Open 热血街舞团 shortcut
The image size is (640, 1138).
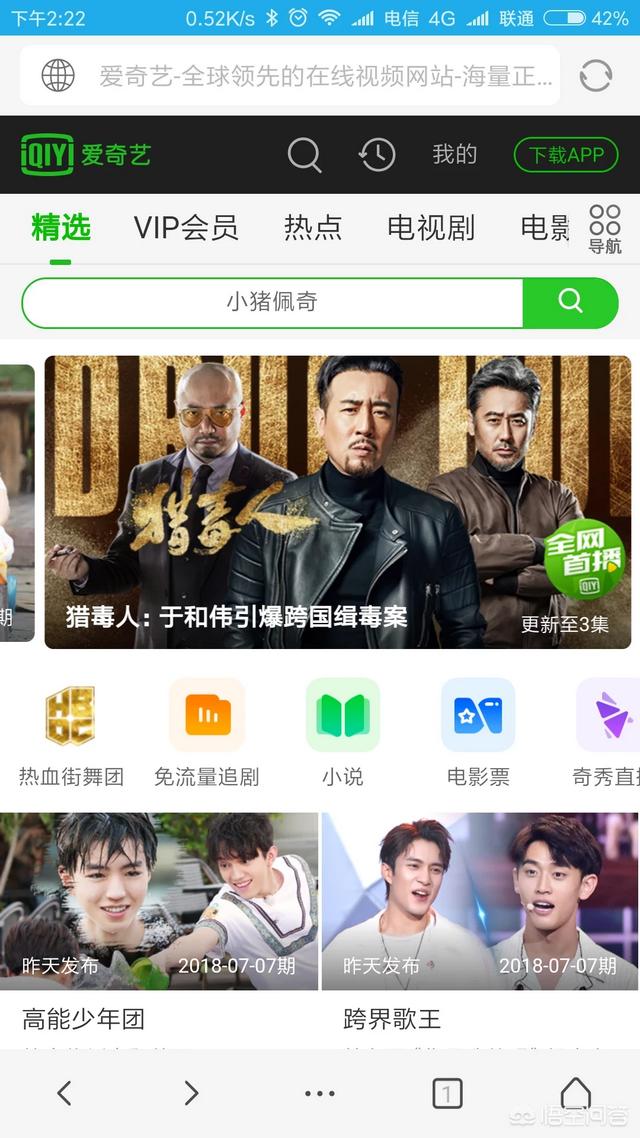(70, 732)
